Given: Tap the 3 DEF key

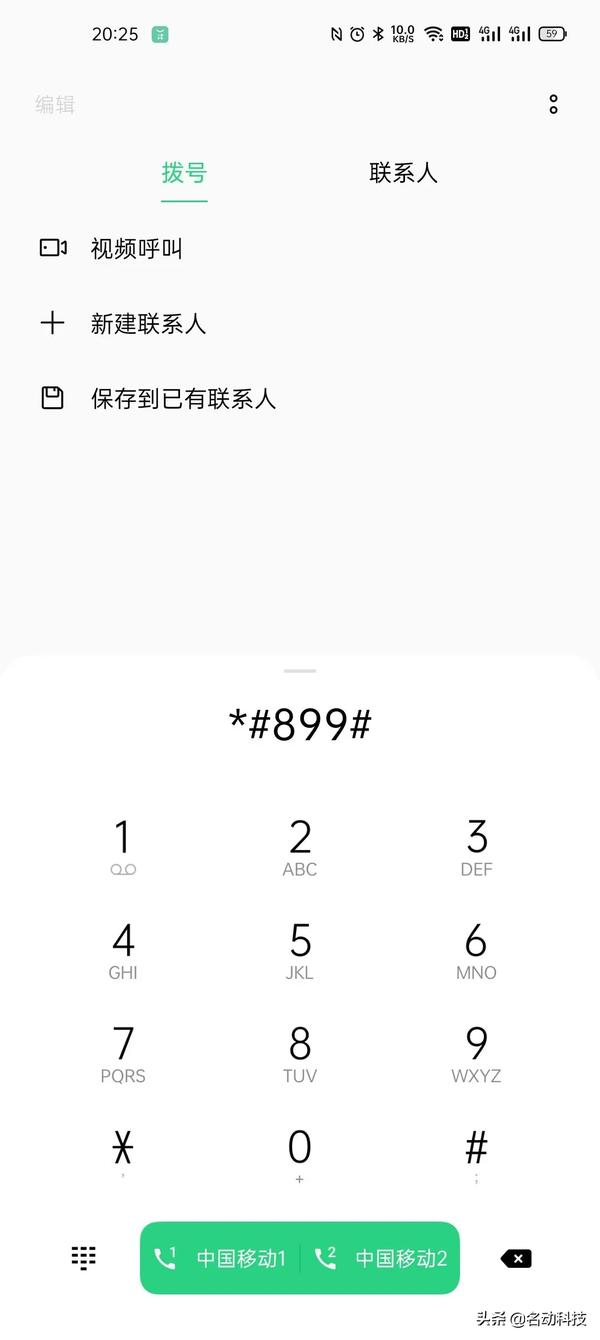Looking at the screenshot, I should pyautogui.click(x=477, y=846).
